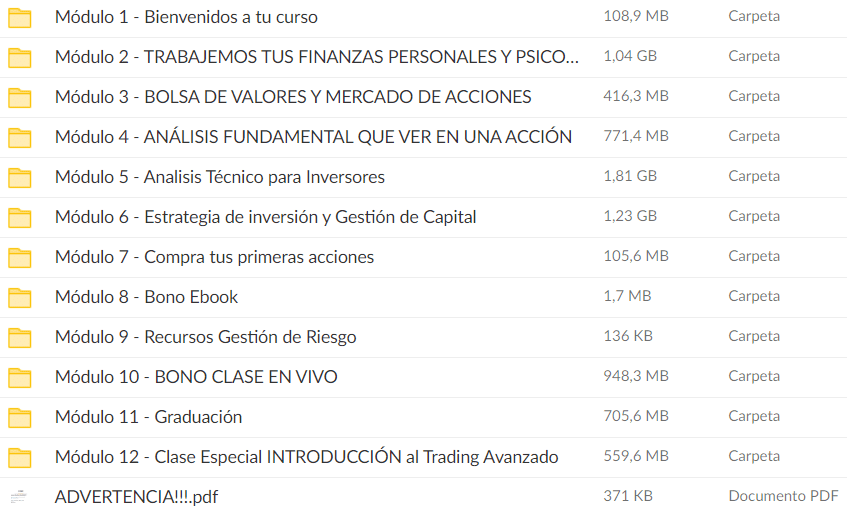847x514 pixels.
Task: Open Módulo 3 - Bolsa de Valores folder
Action: coord(292,97)
